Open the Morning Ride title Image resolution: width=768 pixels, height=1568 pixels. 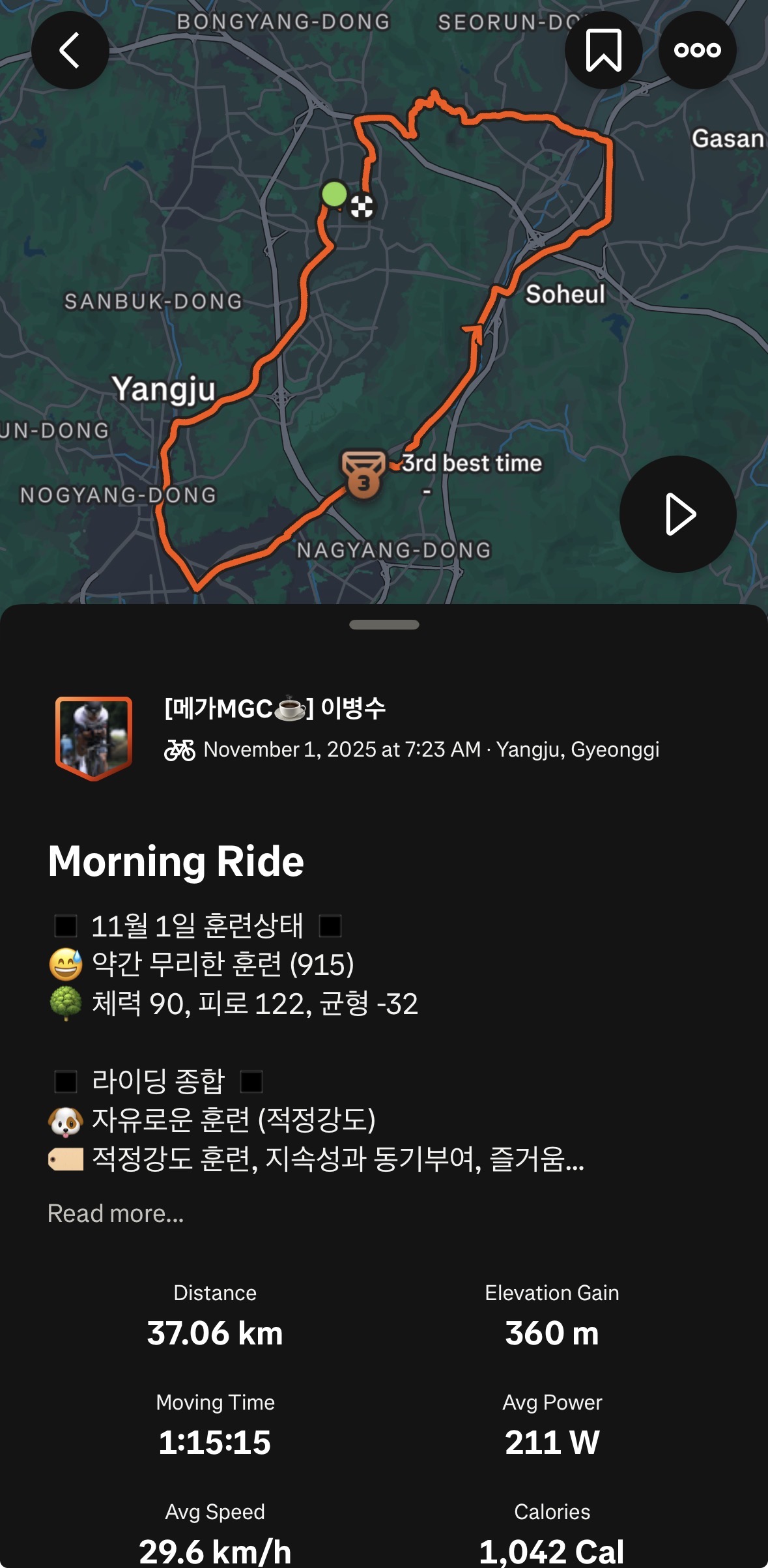(176, 862)
